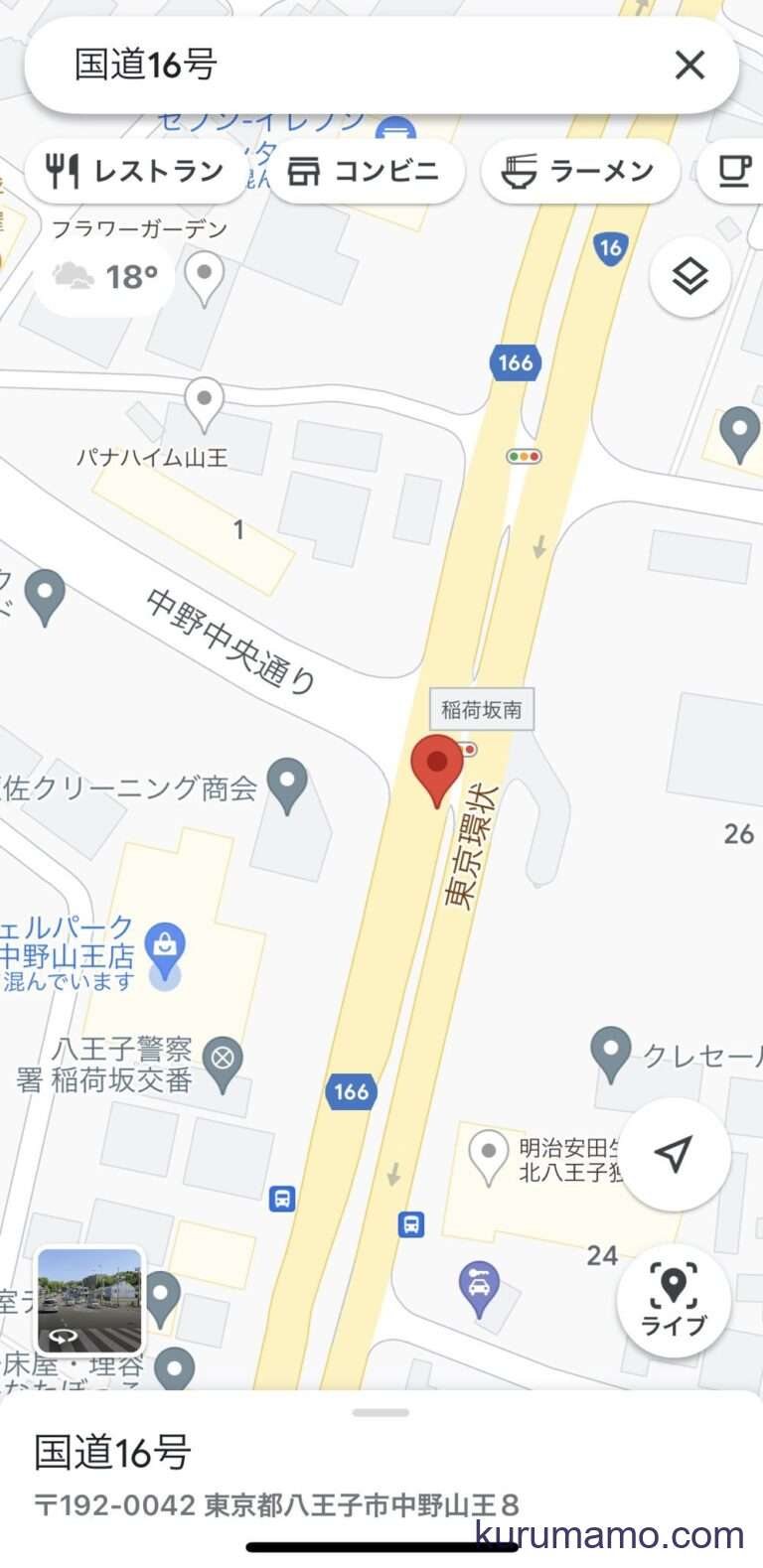Tap the 稲荷坂南 intersection label
Viewport: 763px width, 1568px height.
click(x=482, y=709)
